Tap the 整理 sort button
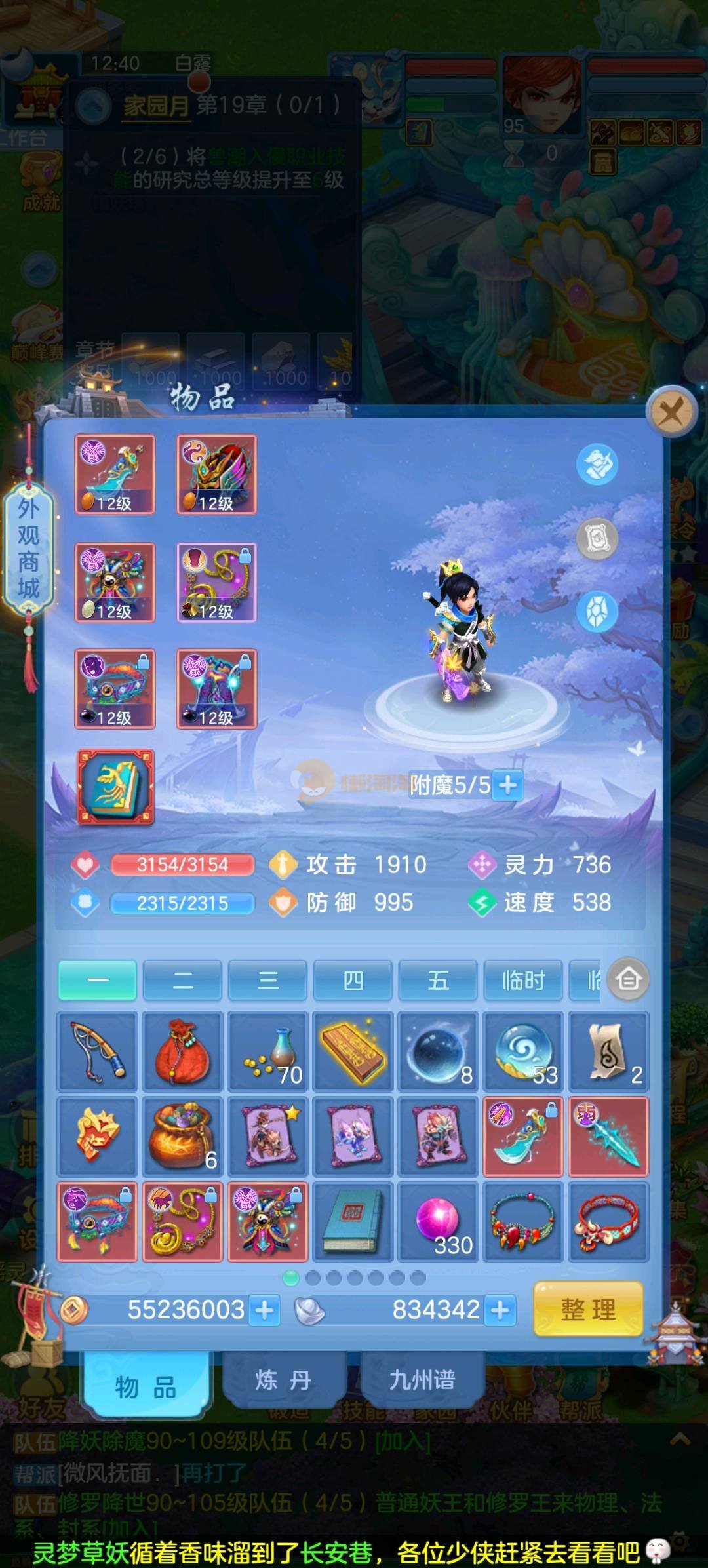The width and height of the screenshot is (708, 1568). point(588,1310)
